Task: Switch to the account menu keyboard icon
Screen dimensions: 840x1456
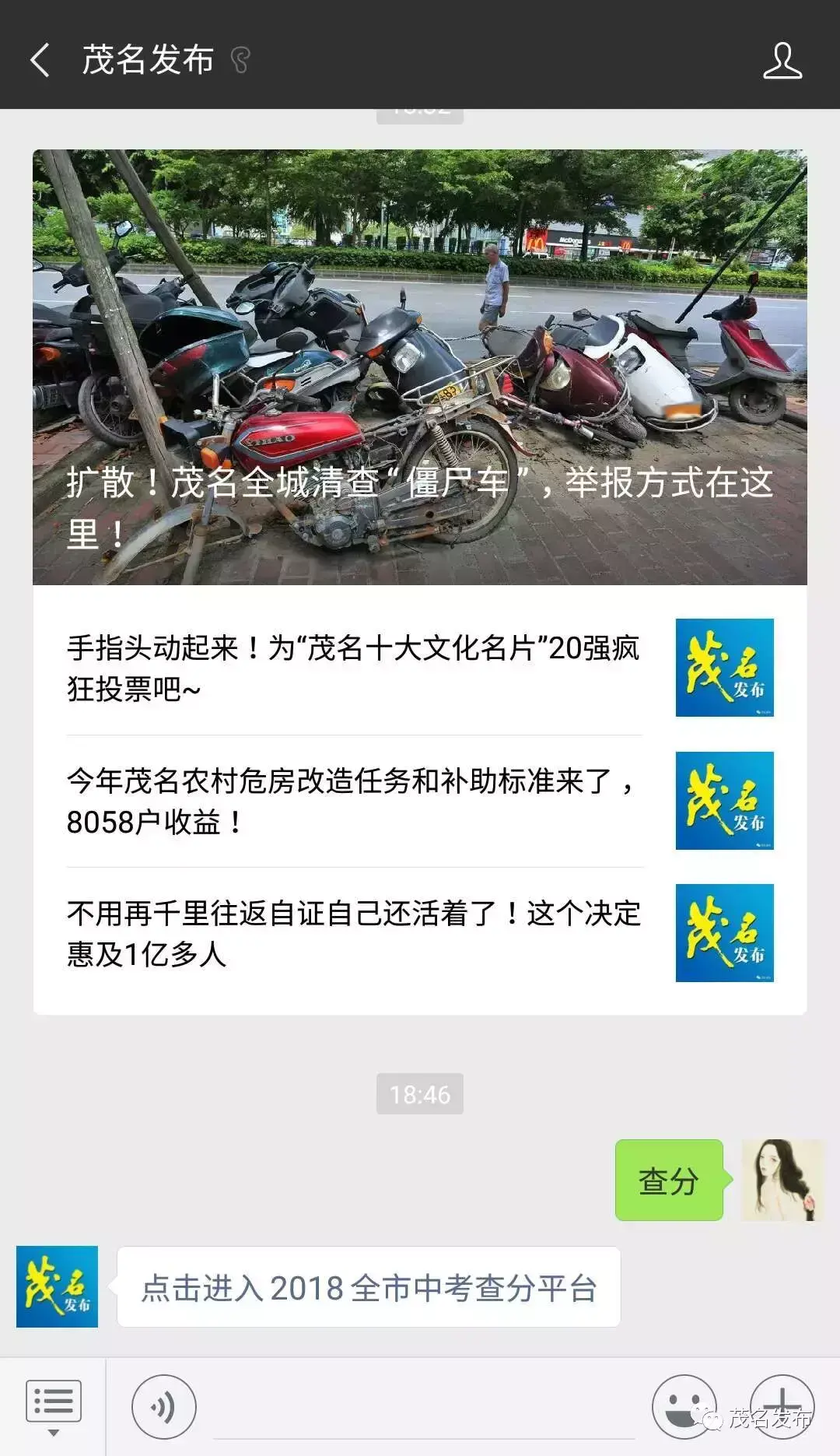Action: pos(53,1405)
